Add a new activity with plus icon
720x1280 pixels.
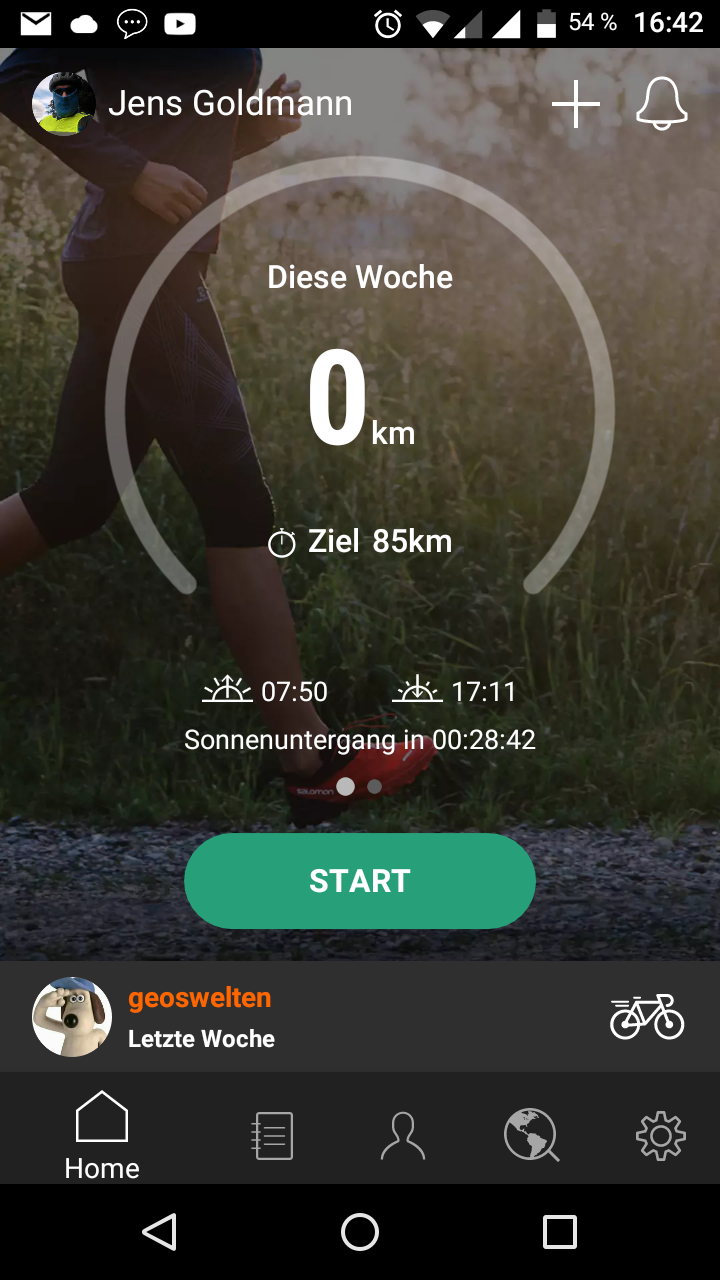coord(576,103)
